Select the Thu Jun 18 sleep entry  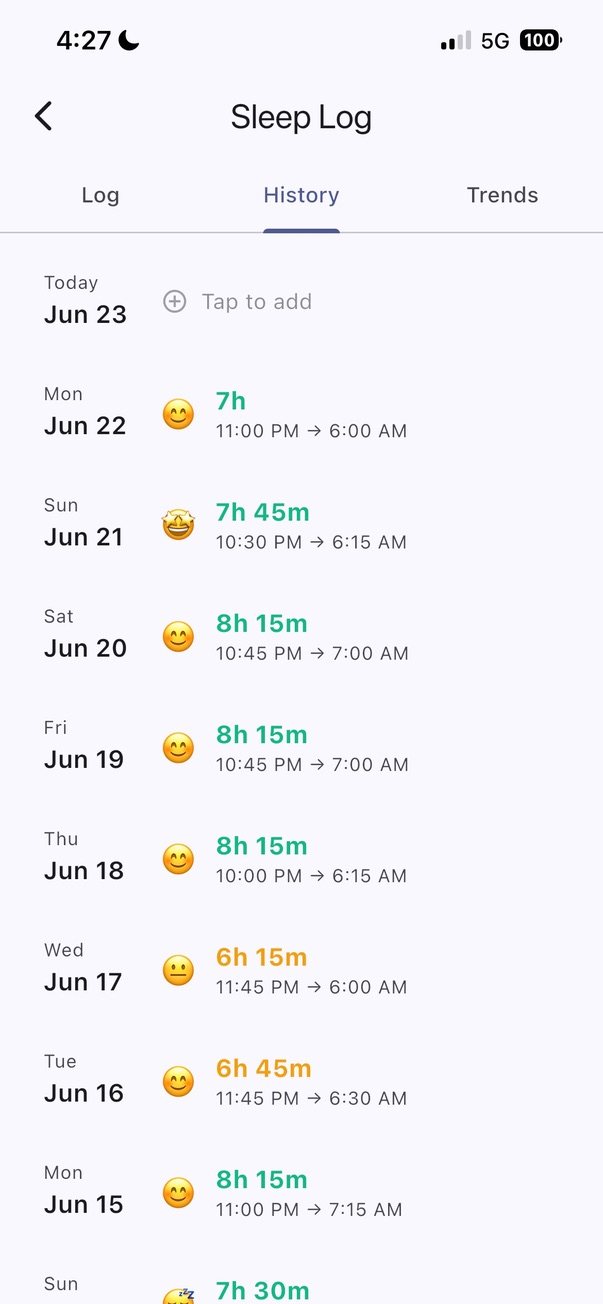(x=301, y=857)
